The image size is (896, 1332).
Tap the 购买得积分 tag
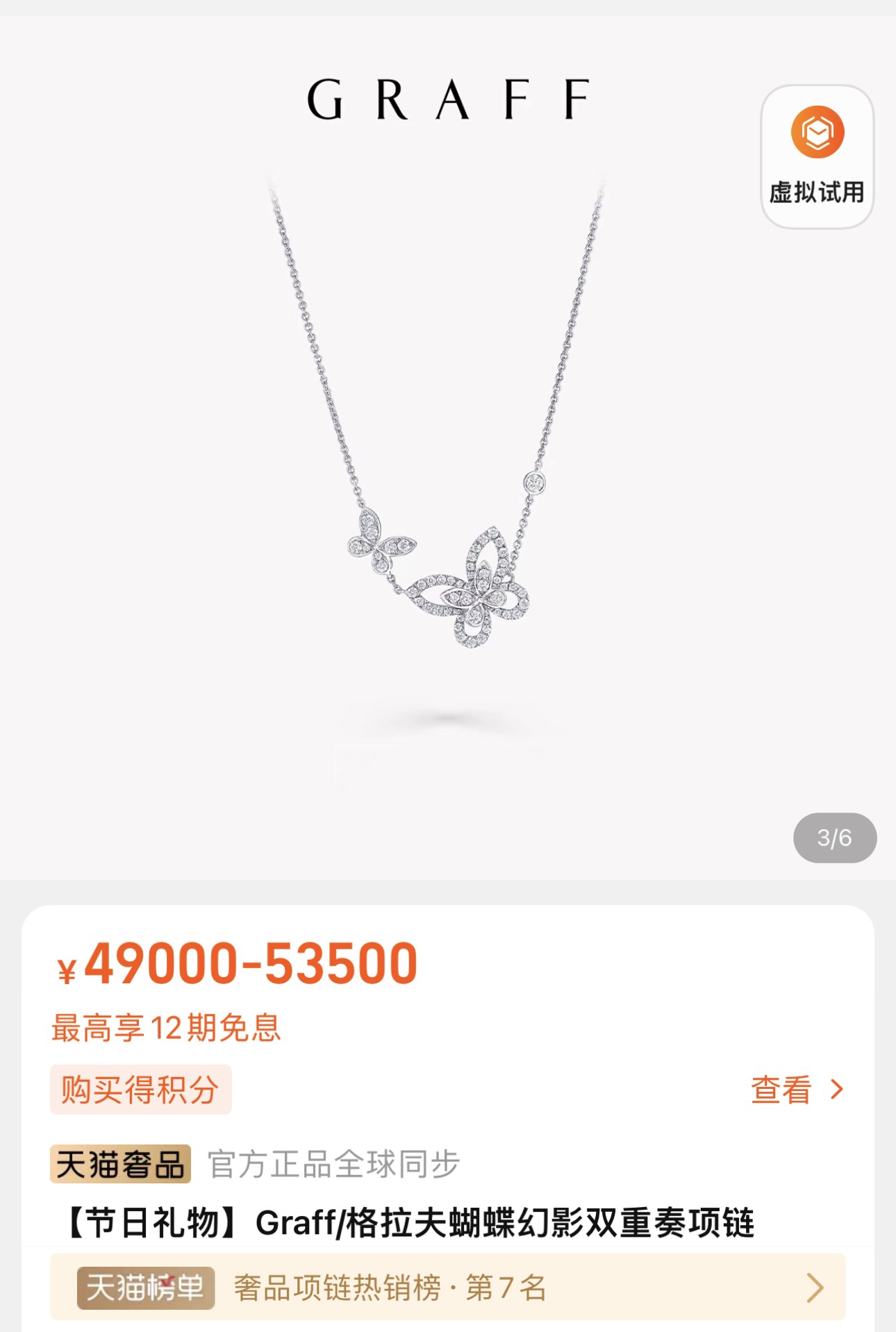140,1090
